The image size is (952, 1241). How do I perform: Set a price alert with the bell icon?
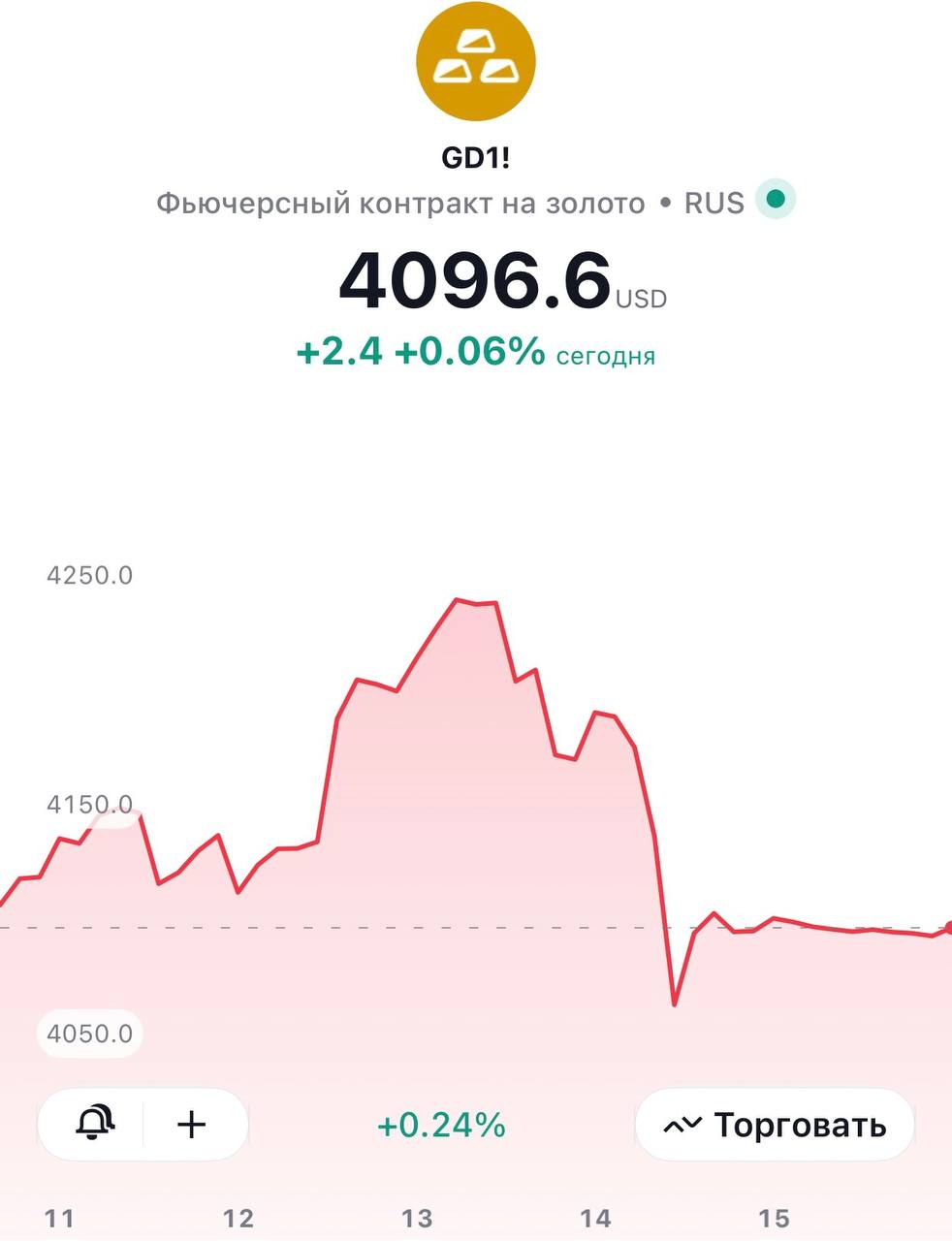click(x=94, y=1124)
